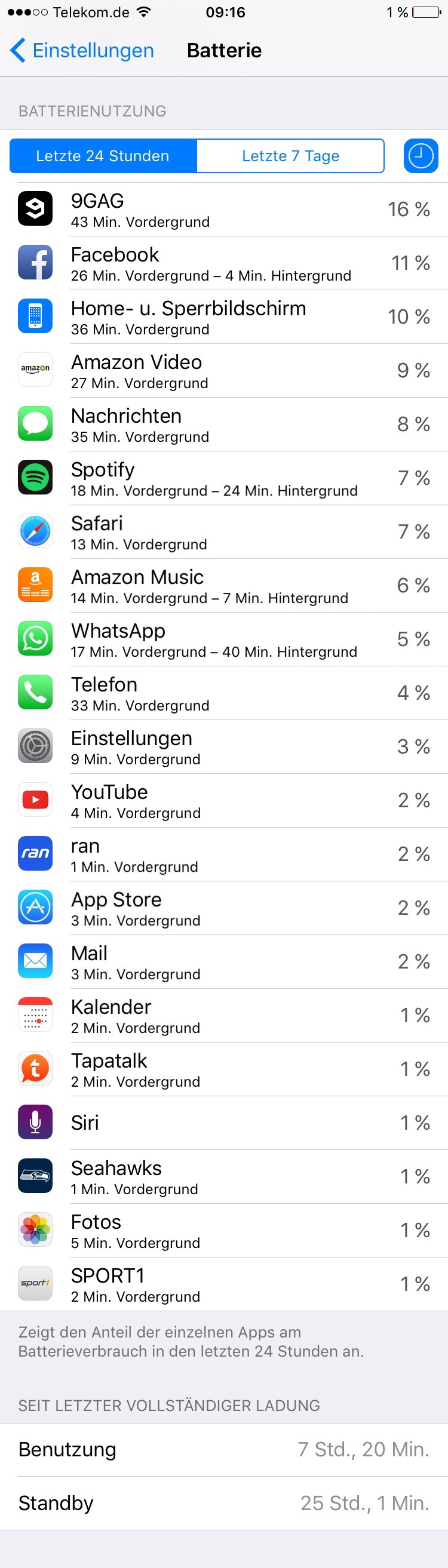Screen dimensions: 448x1568
Task: Tap the YouTube row
Action: [224, 801]
